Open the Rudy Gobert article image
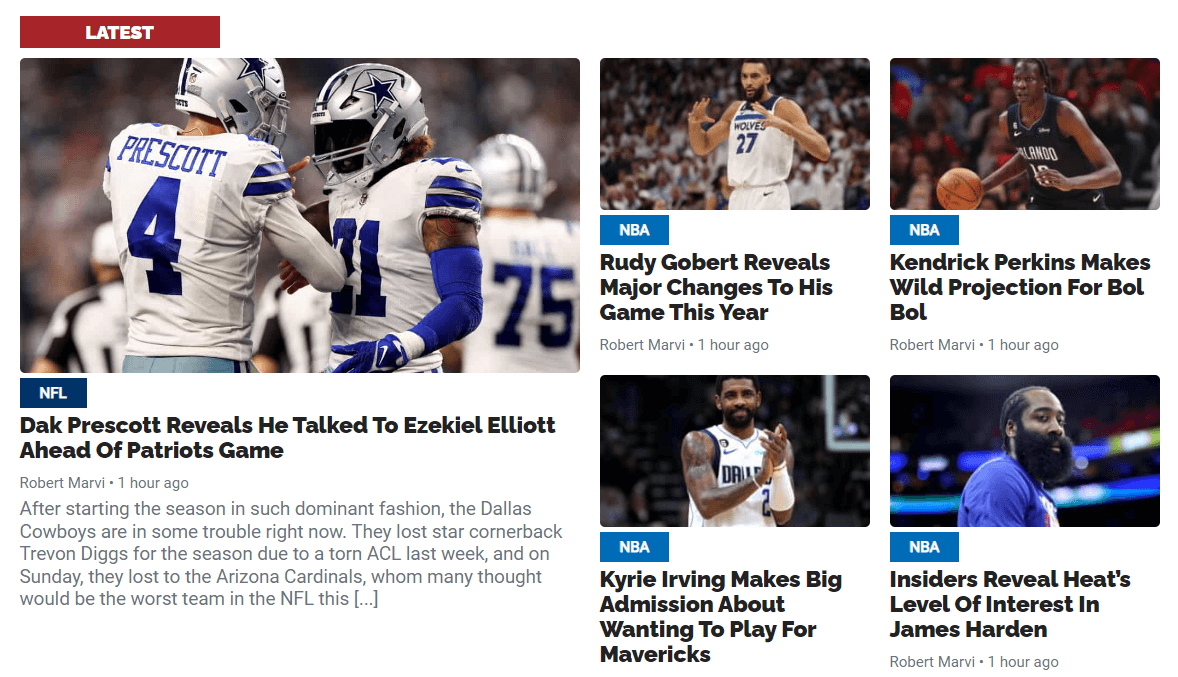Screen dimensions: 1178x677 coord(734,134)
